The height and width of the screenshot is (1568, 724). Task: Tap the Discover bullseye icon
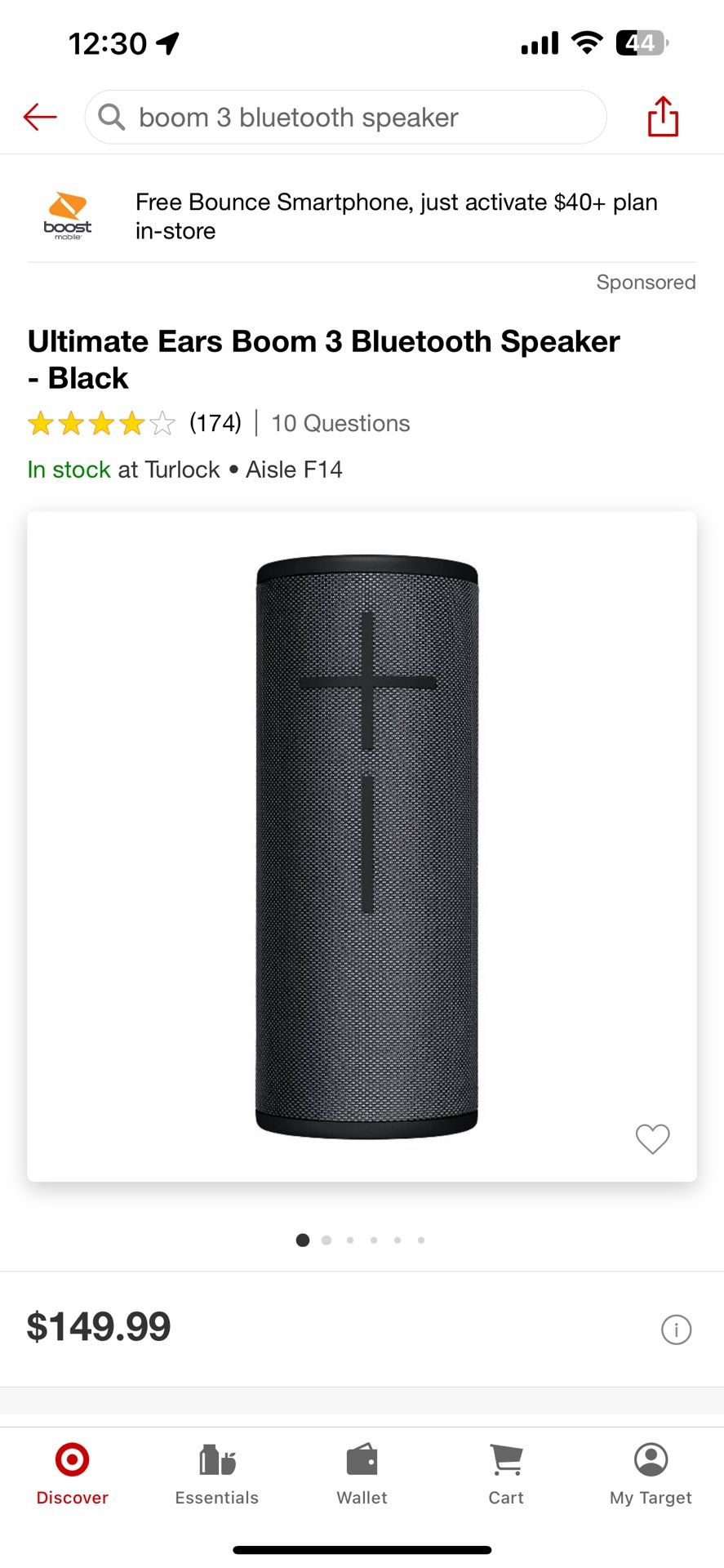(x=72, y=1459)
